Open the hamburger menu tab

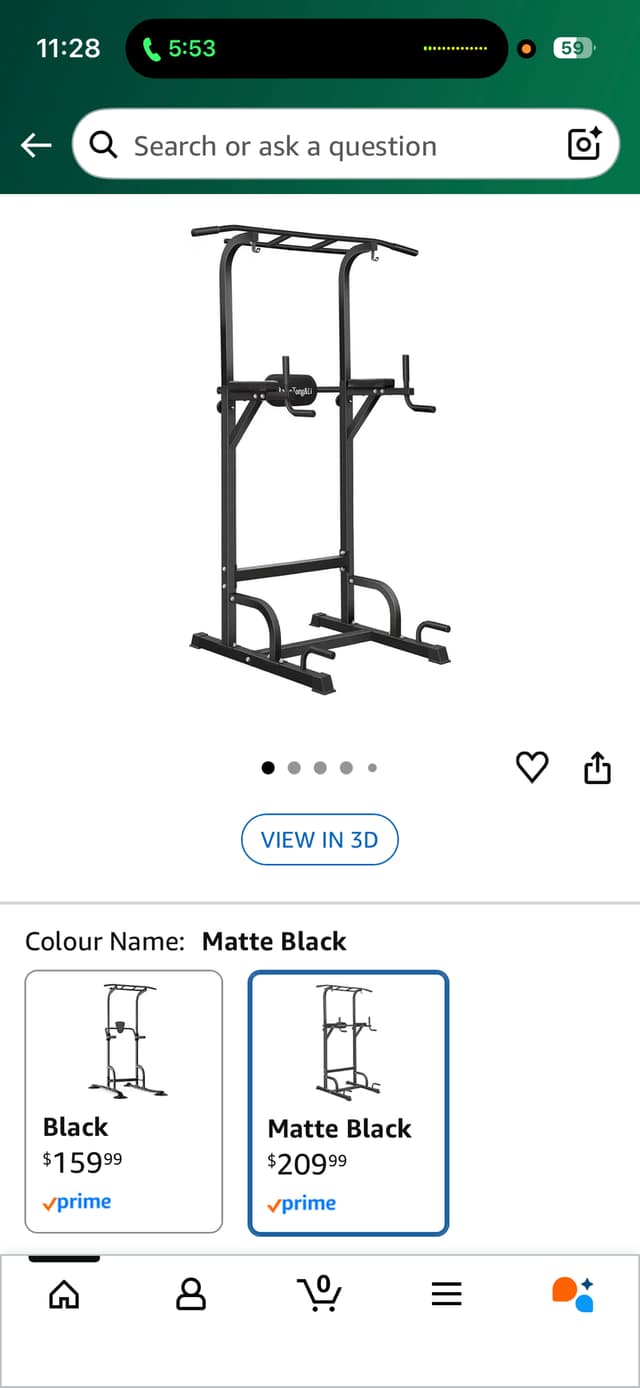point(446,1295)
